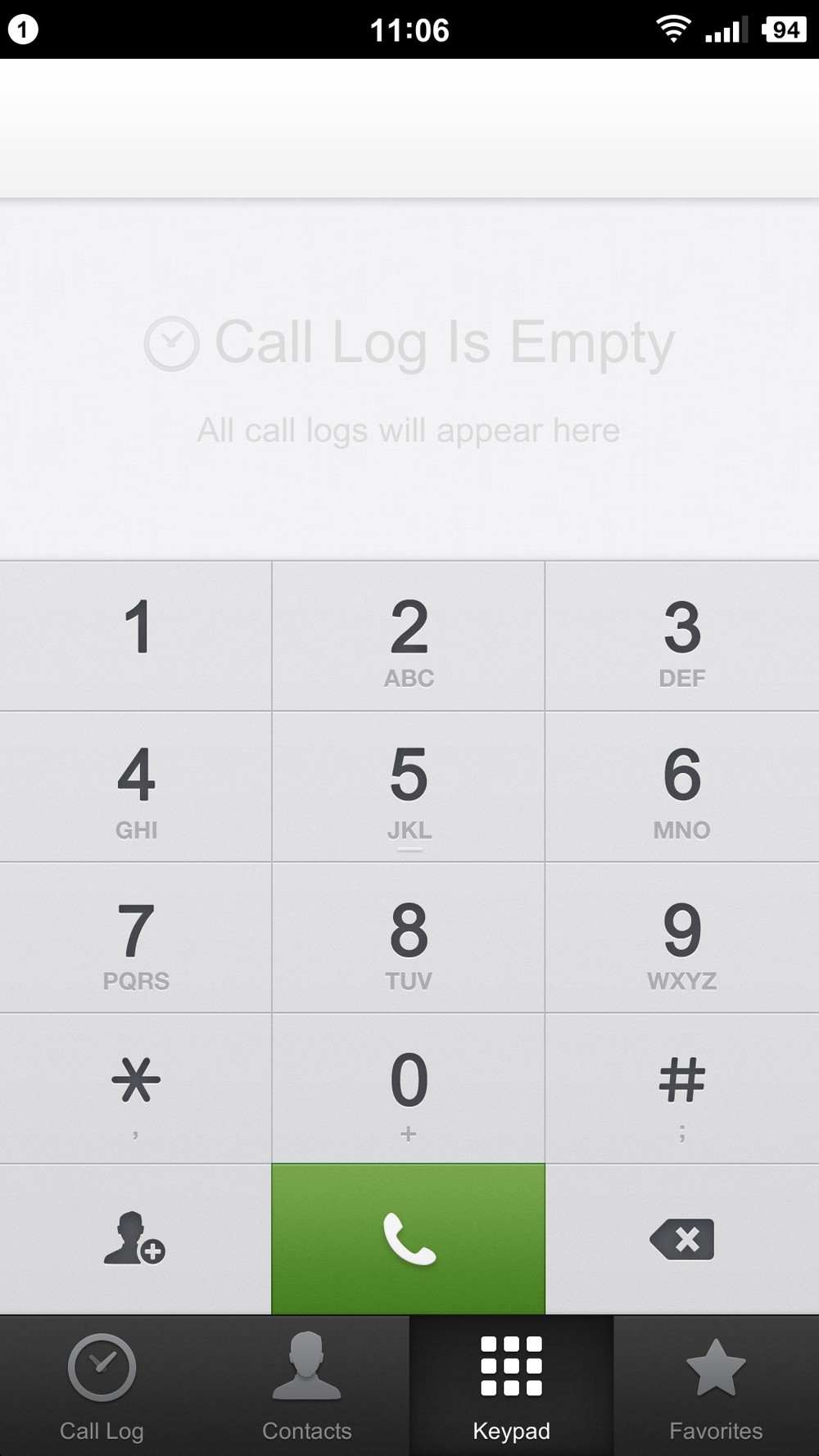Tap the 7 PQRS key
Viewport: 819px width, 1456px height.
point(135,938)
